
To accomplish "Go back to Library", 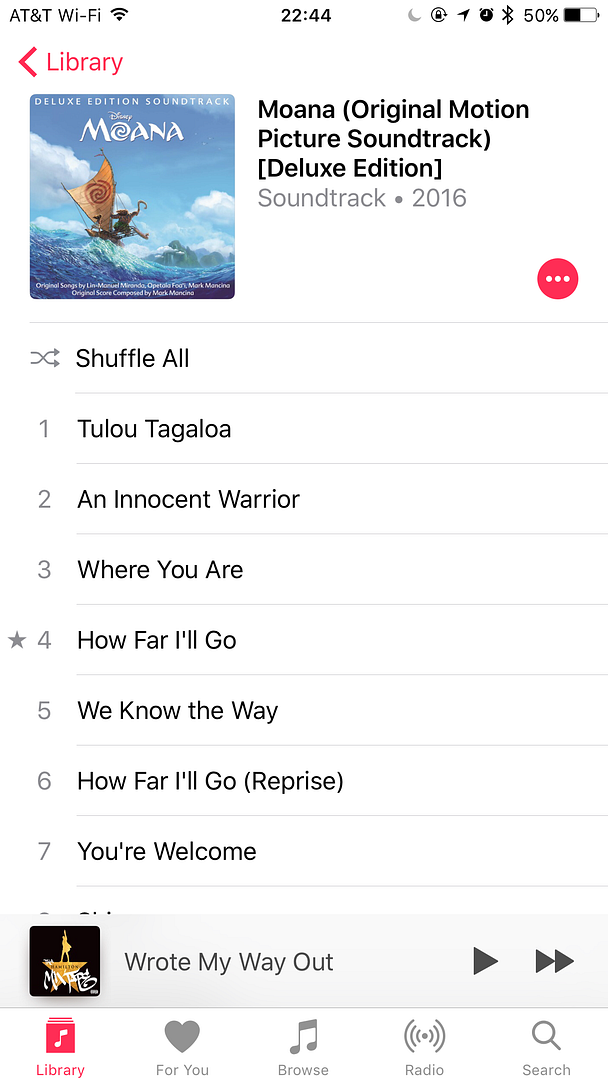I will 70,62.
